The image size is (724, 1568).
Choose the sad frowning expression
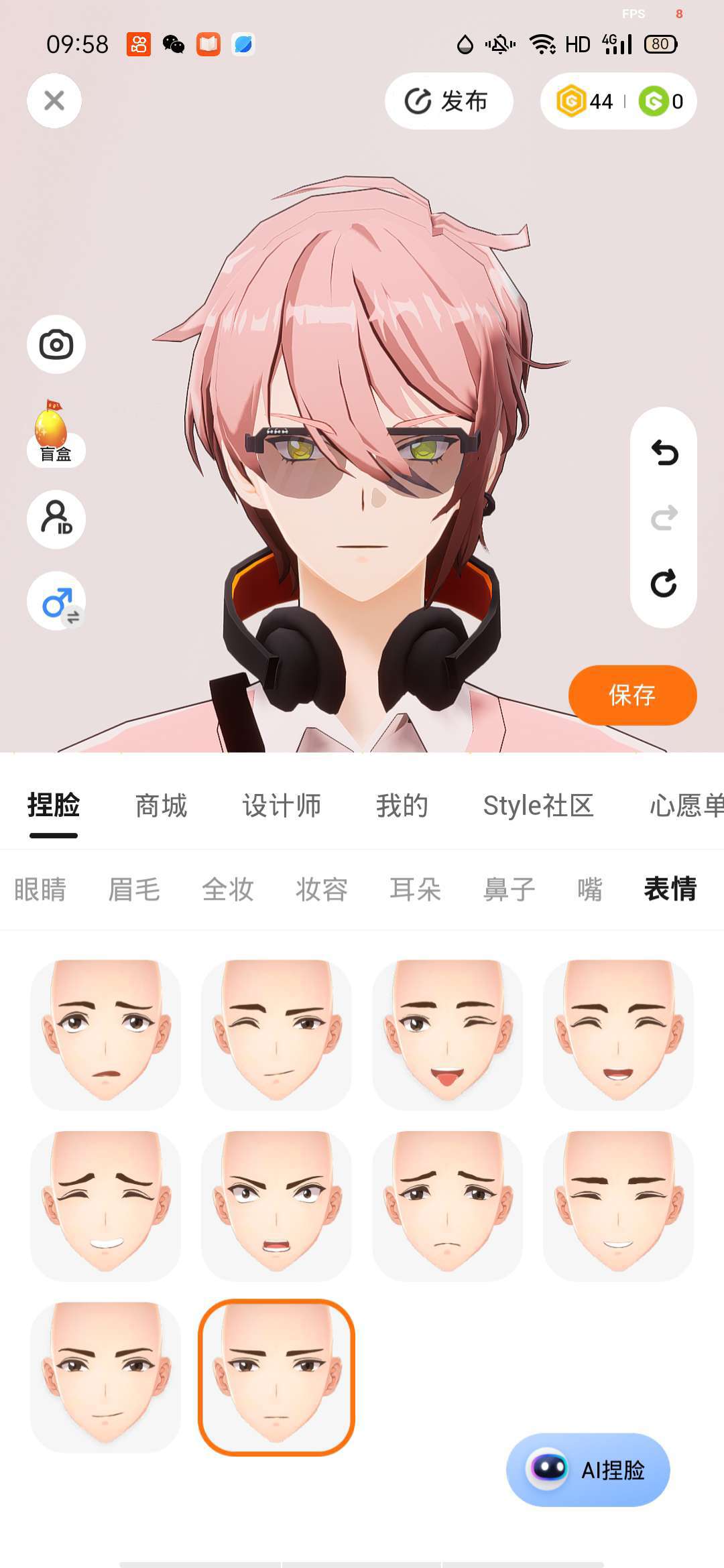click(447, 1205)
